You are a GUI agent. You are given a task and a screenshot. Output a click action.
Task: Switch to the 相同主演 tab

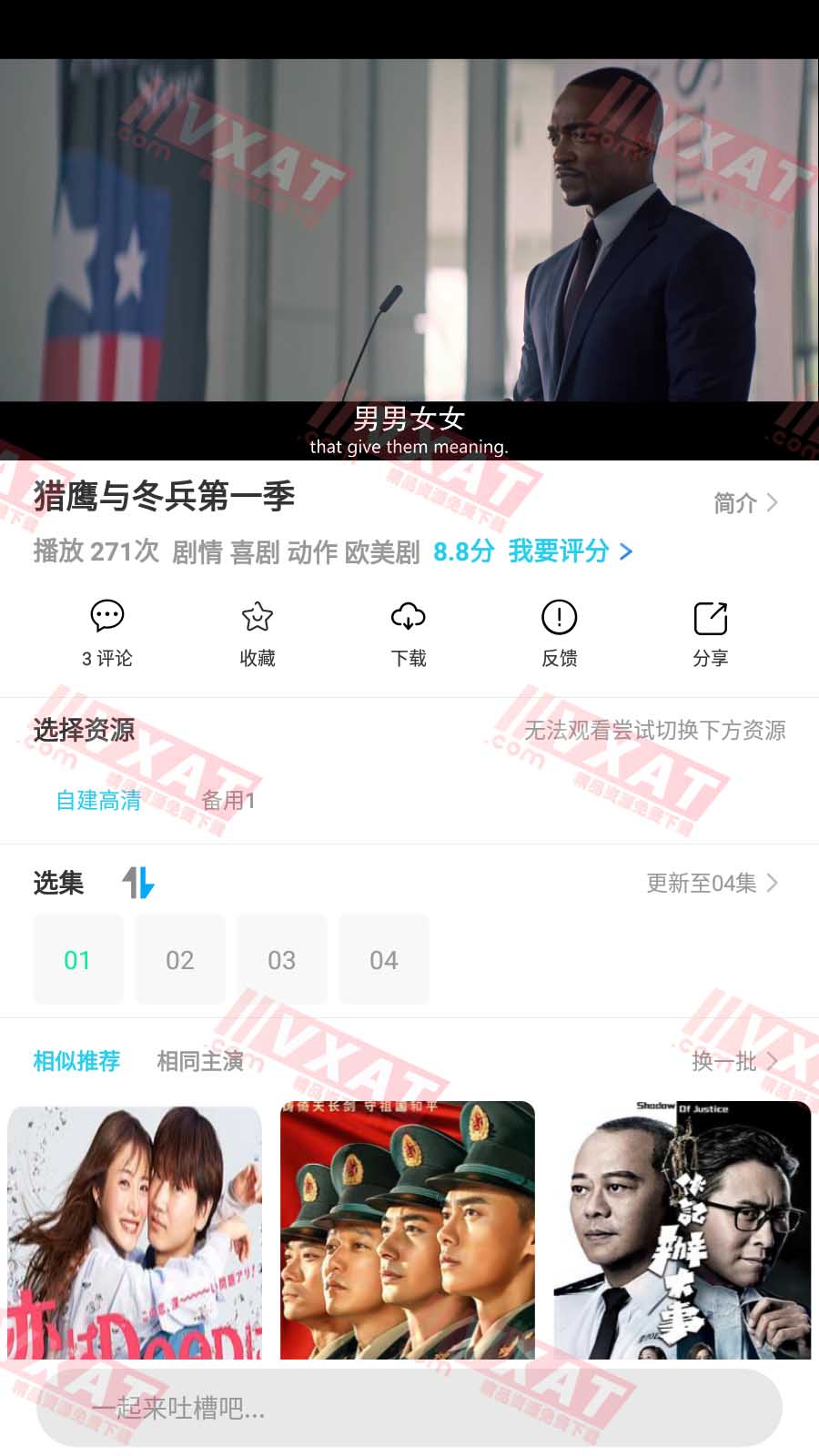(x=200, y=1061)
